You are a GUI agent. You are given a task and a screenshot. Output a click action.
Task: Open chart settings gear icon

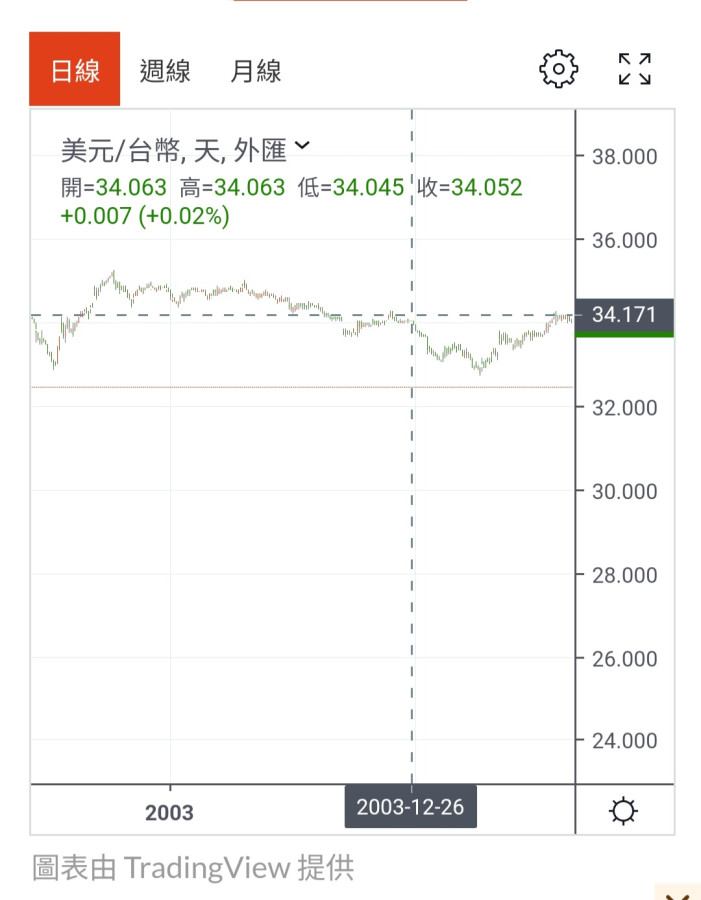tap(558, 69)
